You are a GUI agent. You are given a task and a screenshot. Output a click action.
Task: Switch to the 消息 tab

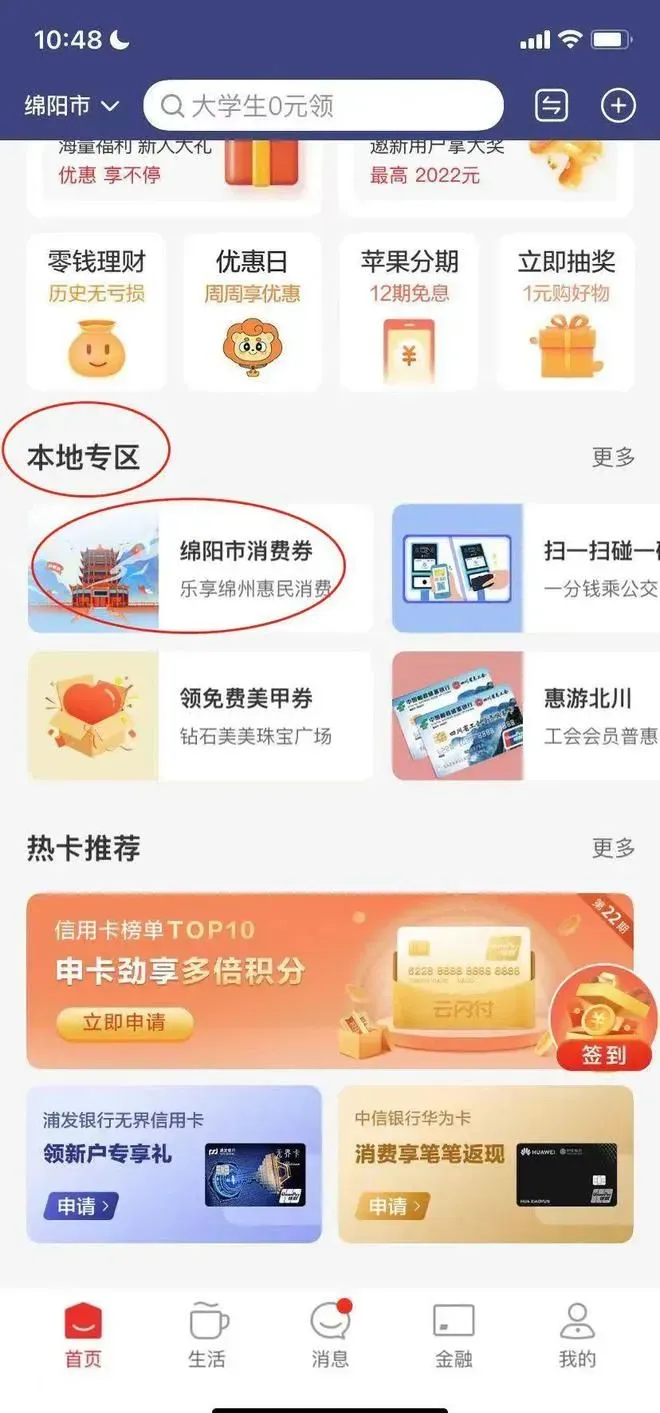point(330,1335)
